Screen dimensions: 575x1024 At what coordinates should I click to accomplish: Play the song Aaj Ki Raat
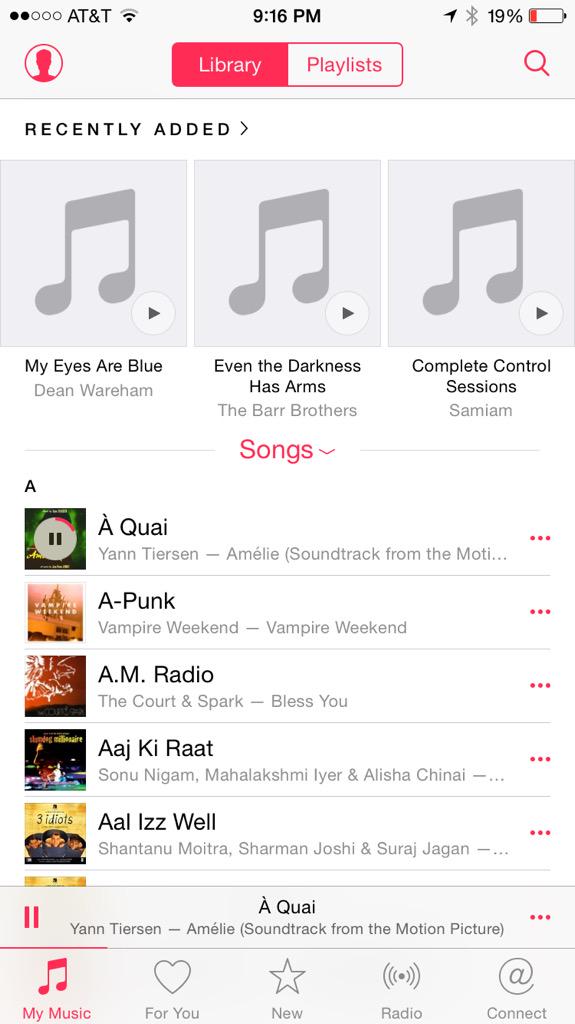tap(288, 760)
